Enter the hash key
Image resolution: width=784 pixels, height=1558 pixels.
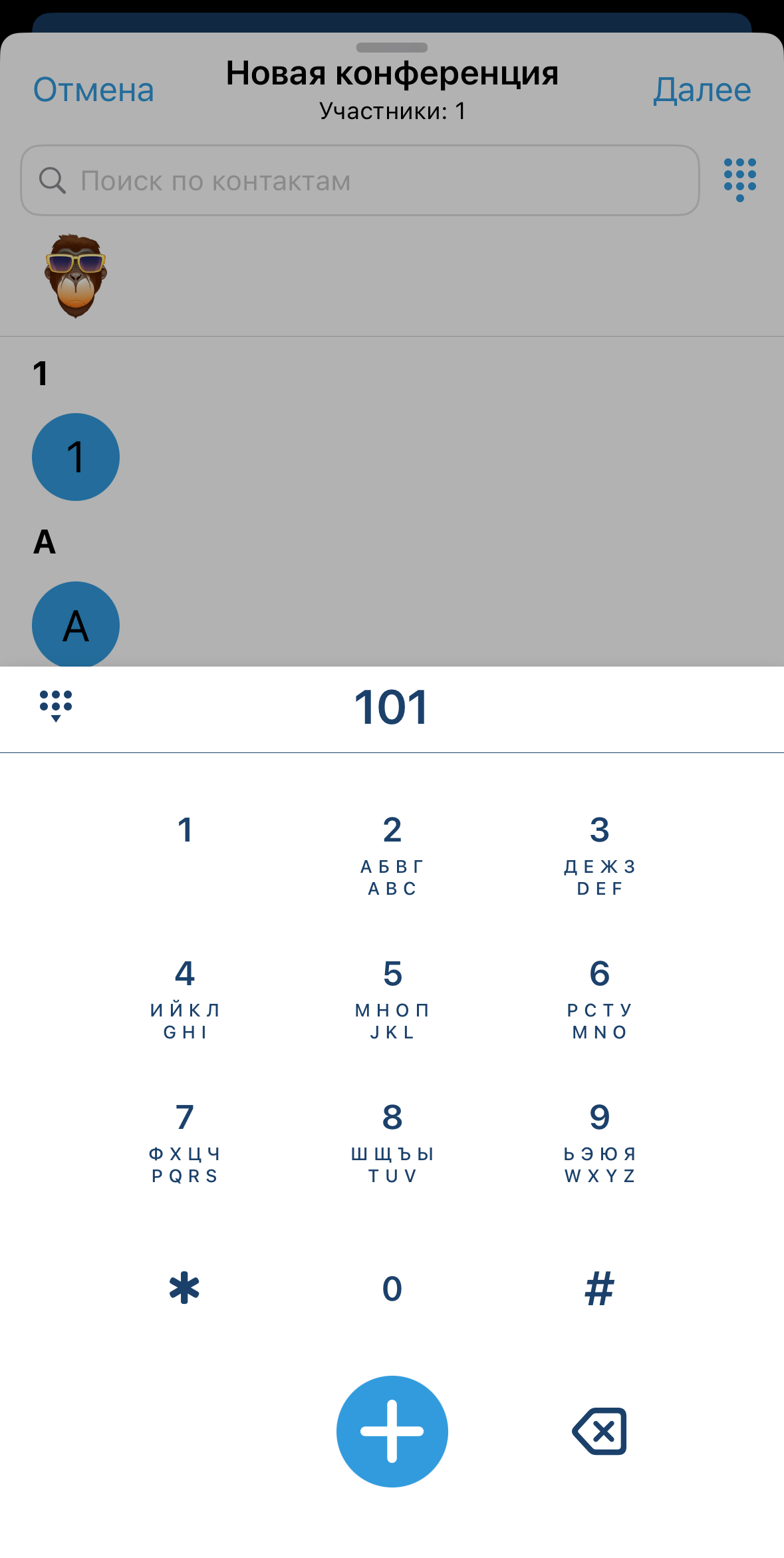(x=599, y=1288)
